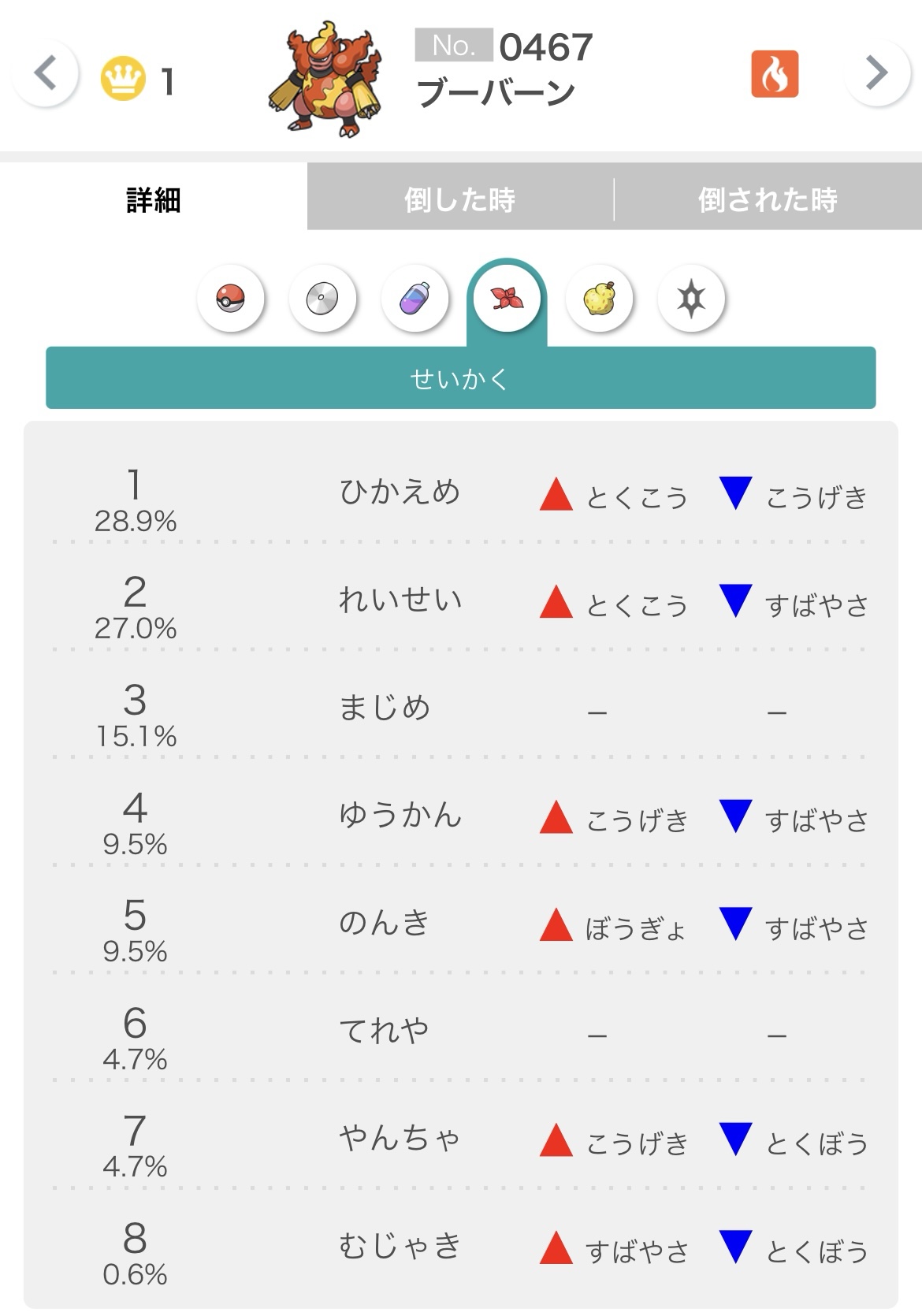
Task: Go to the next Pokémon arrow
Action: [876, 73]
